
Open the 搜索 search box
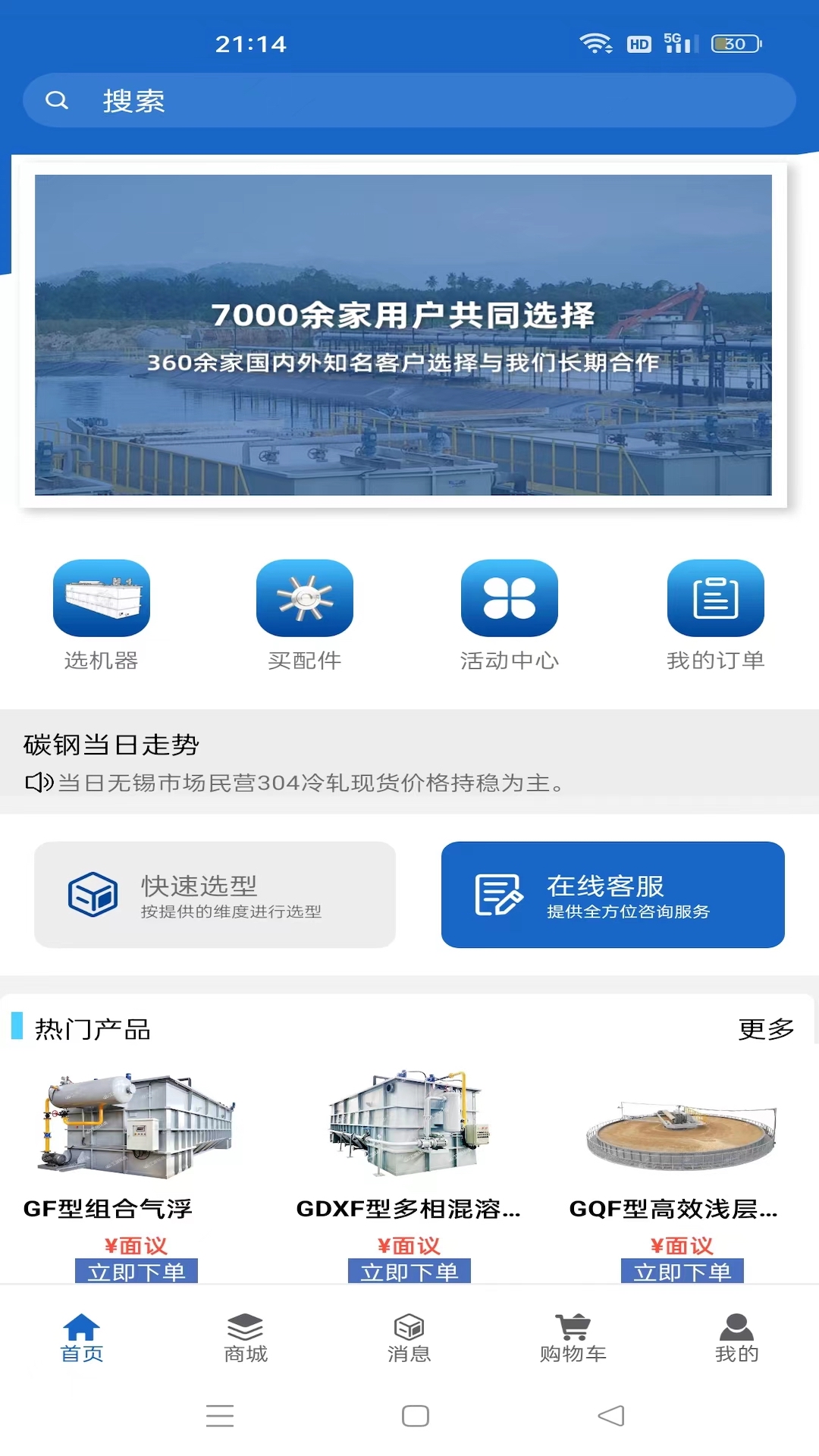point(409,100)
